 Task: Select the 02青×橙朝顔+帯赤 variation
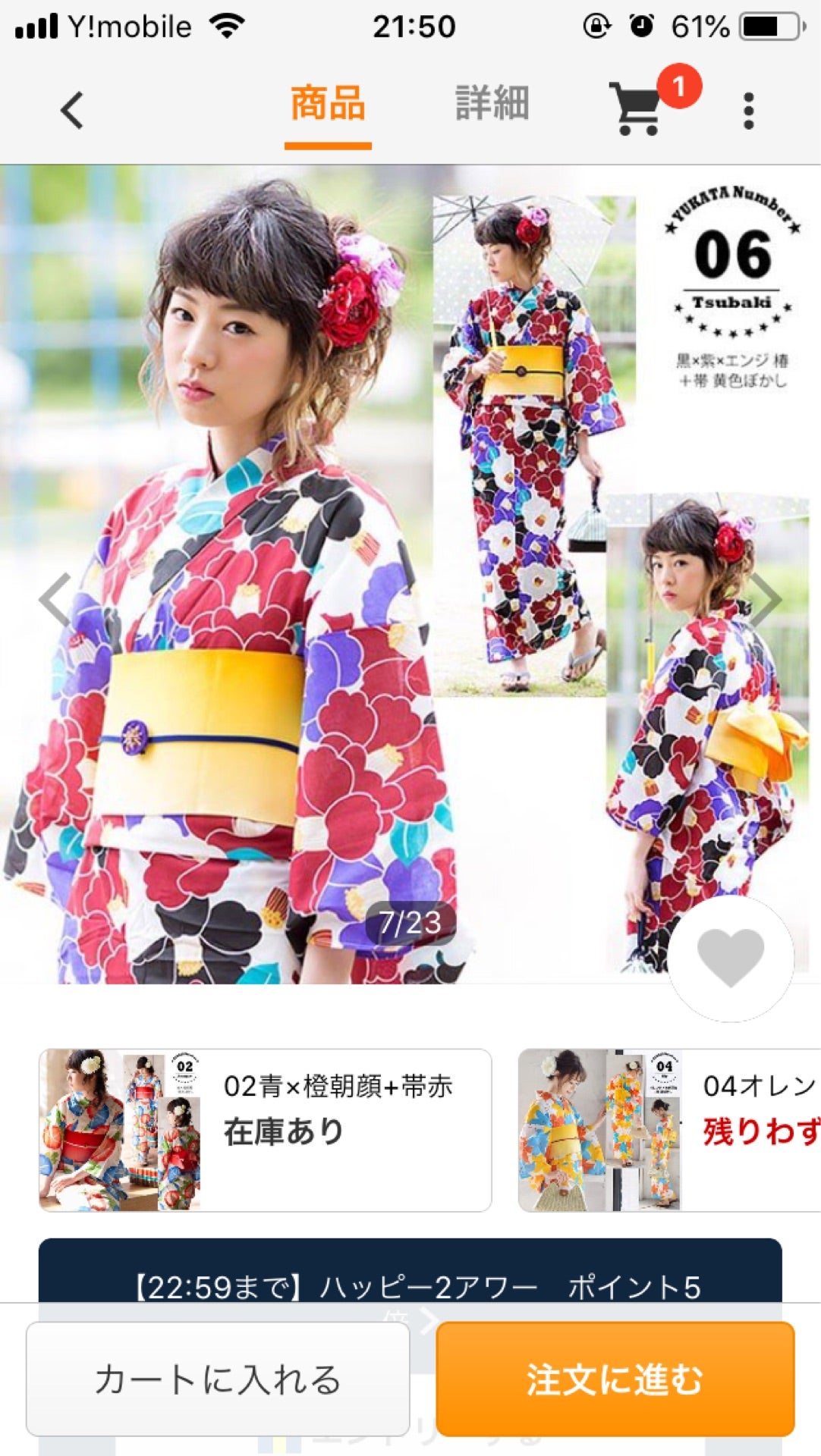265,1130
